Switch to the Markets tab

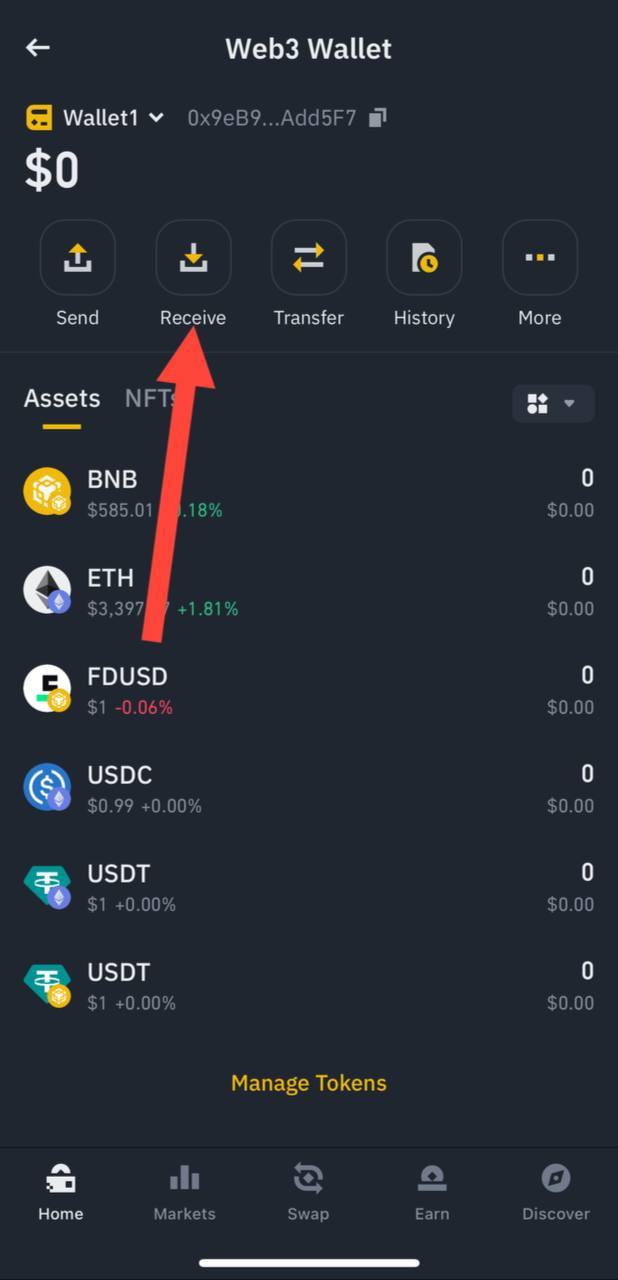coord(184,1192)
